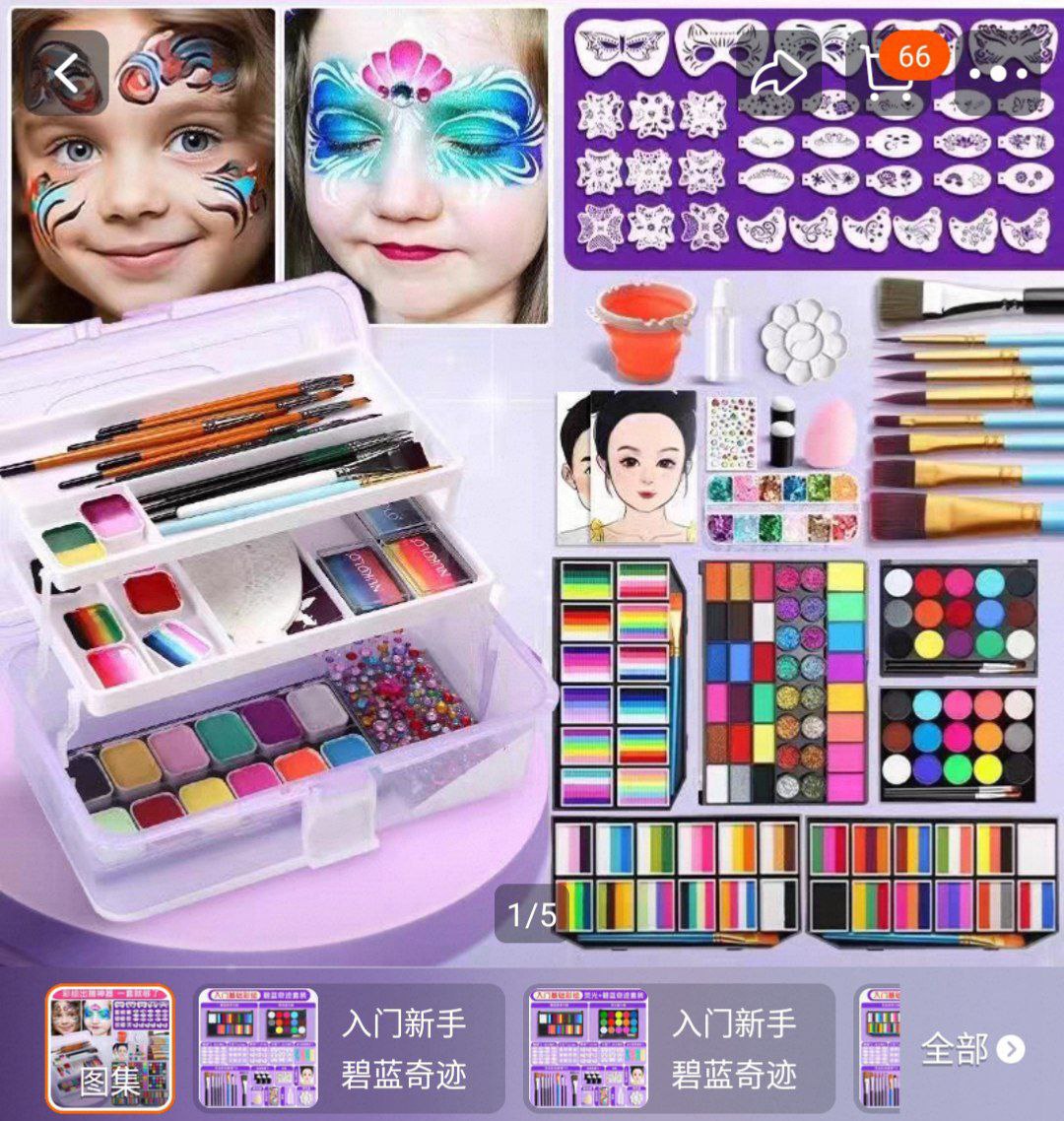
Task: Go back from the product page
Action: click(66, 74)
